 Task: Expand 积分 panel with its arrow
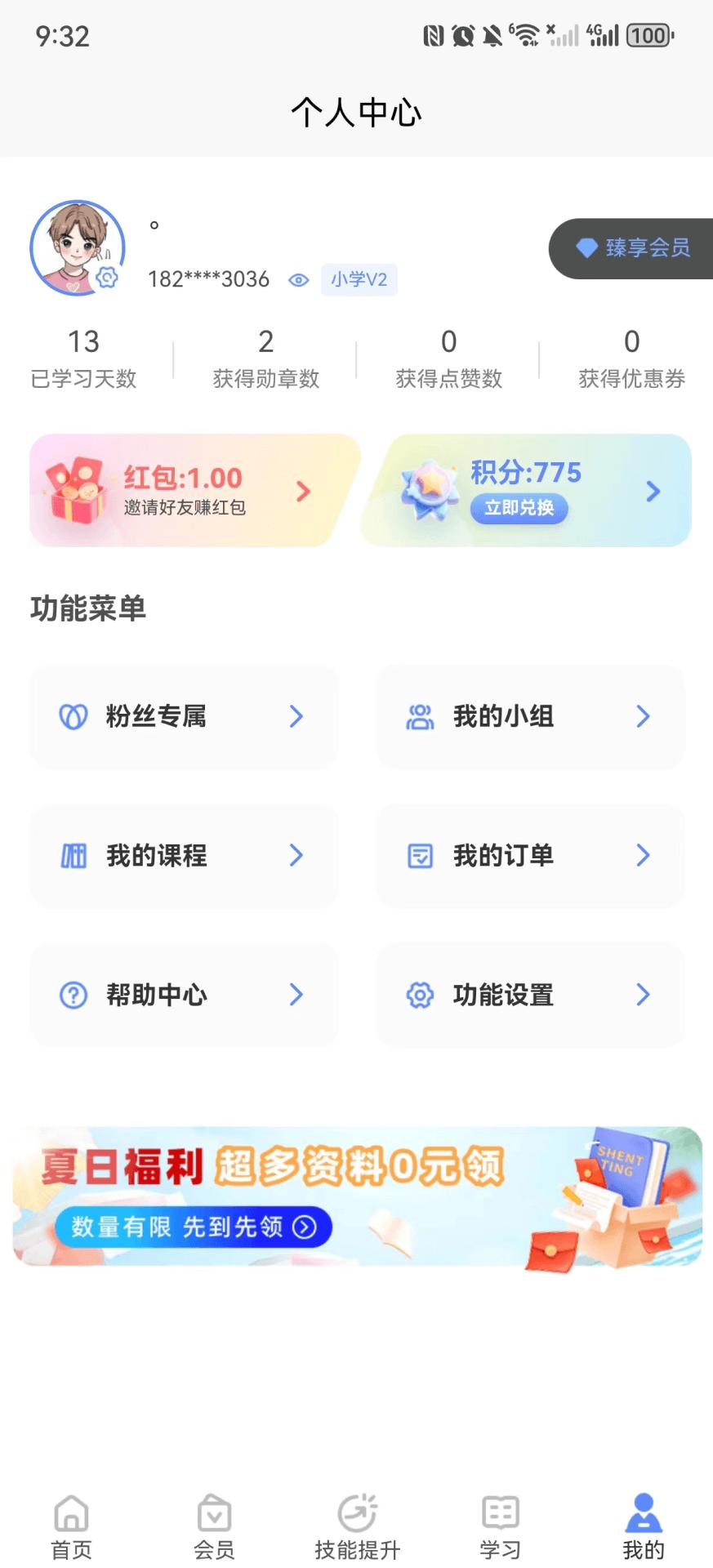652,491
